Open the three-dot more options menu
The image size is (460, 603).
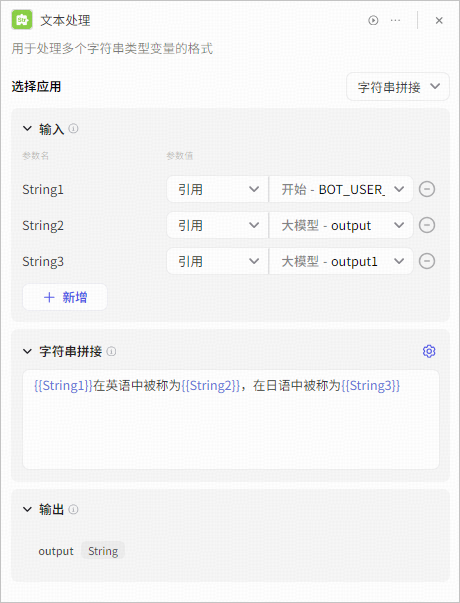395,20
